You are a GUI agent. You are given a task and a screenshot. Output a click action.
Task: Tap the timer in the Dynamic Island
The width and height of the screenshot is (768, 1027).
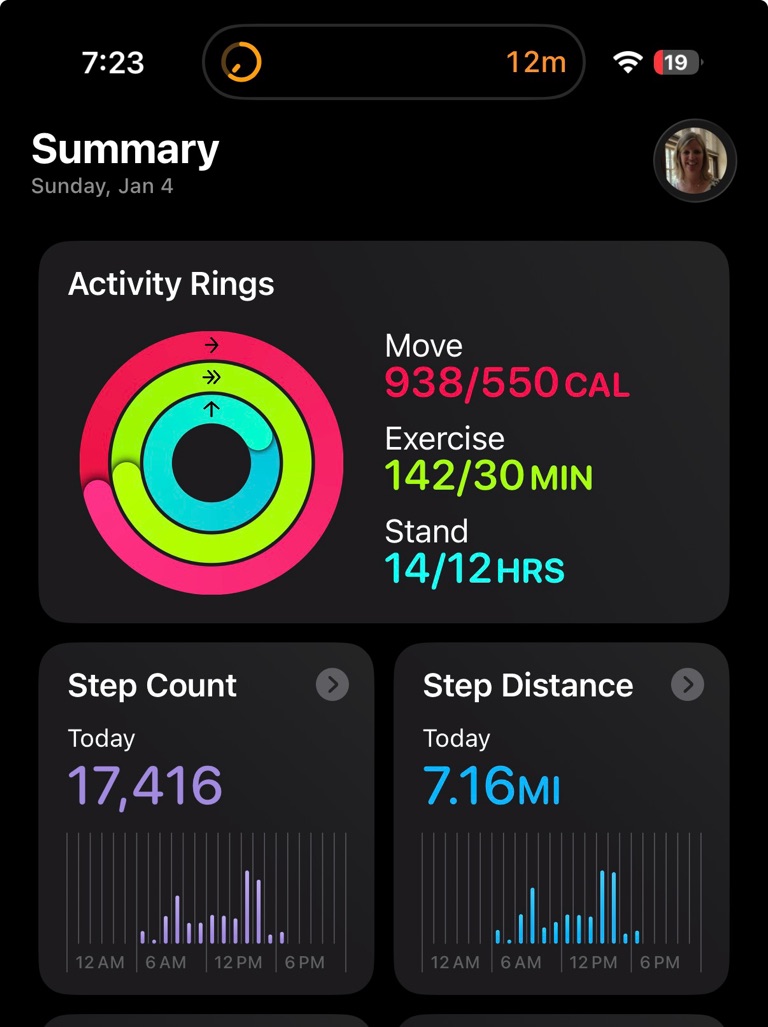coord(393,62)
